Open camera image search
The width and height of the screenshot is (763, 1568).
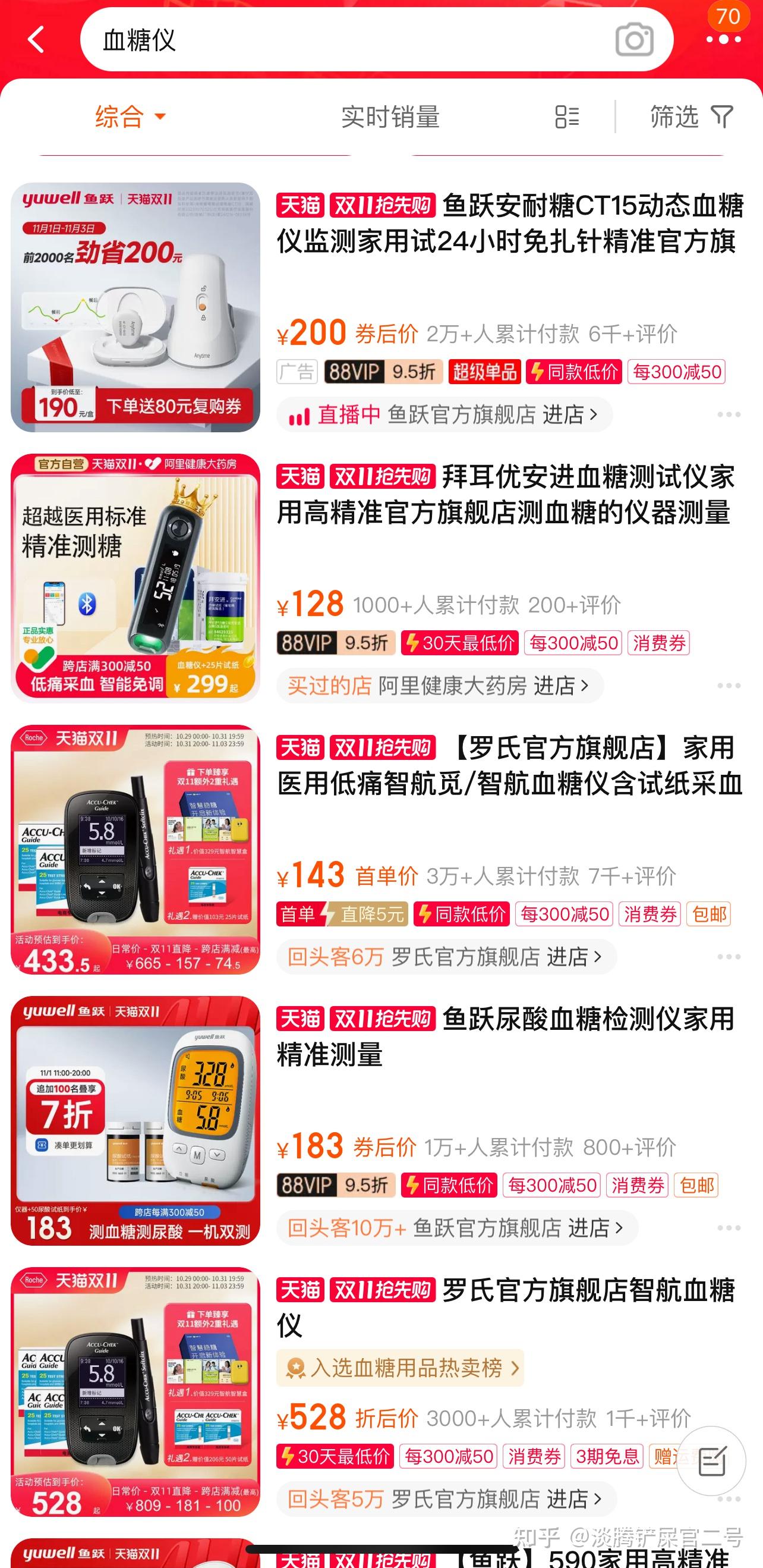tap(634, 40)
